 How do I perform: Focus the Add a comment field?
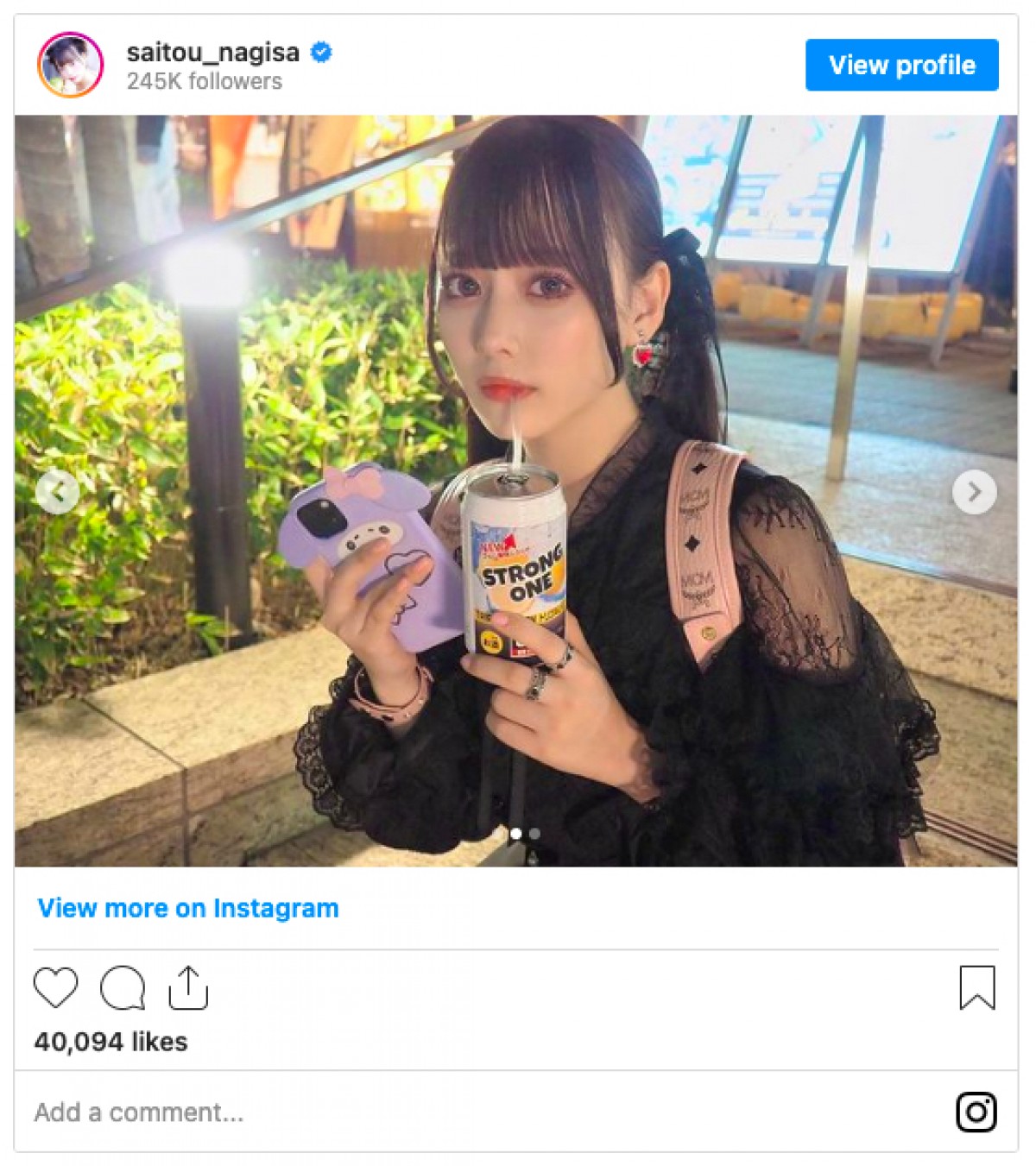click(432, 1112)
